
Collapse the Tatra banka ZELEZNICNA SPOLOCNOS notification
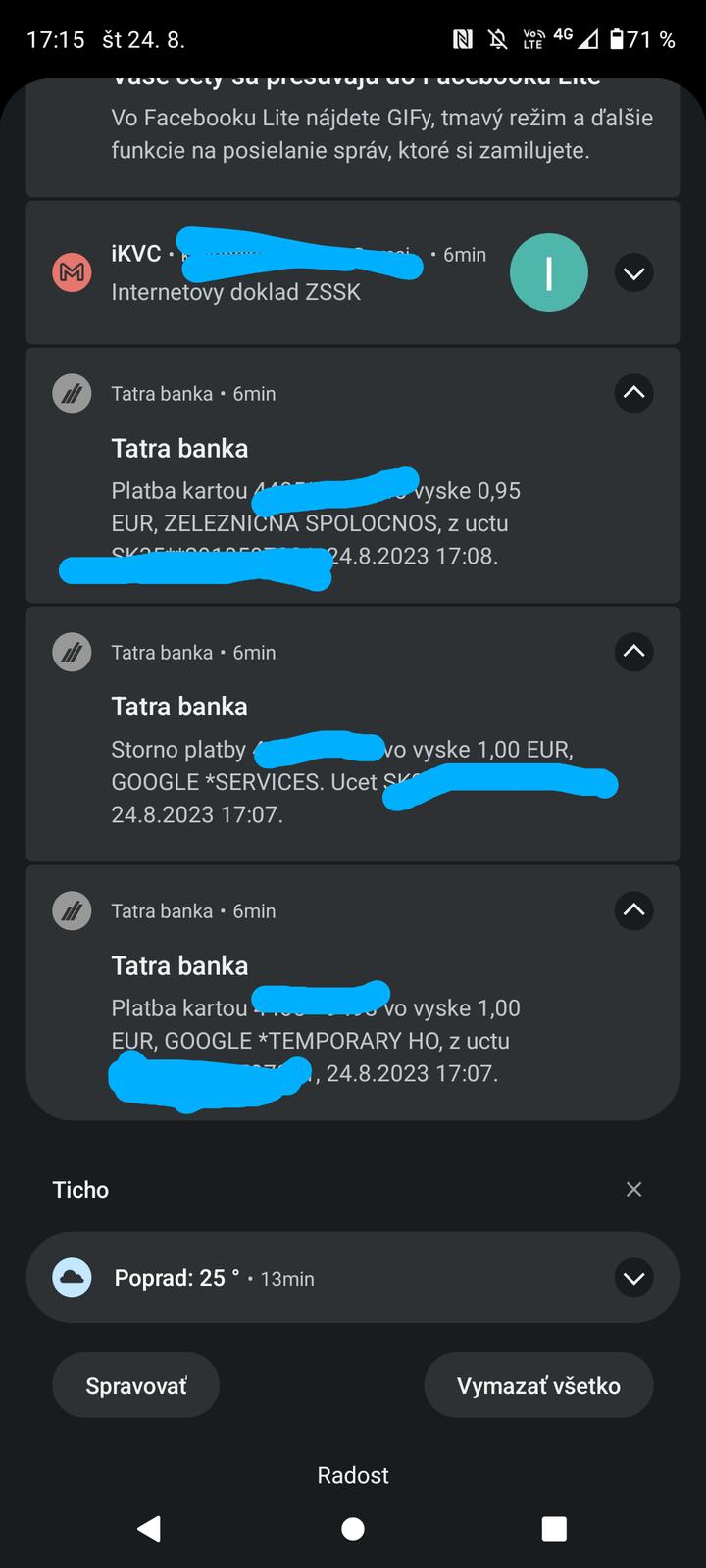tap(633, 393)
